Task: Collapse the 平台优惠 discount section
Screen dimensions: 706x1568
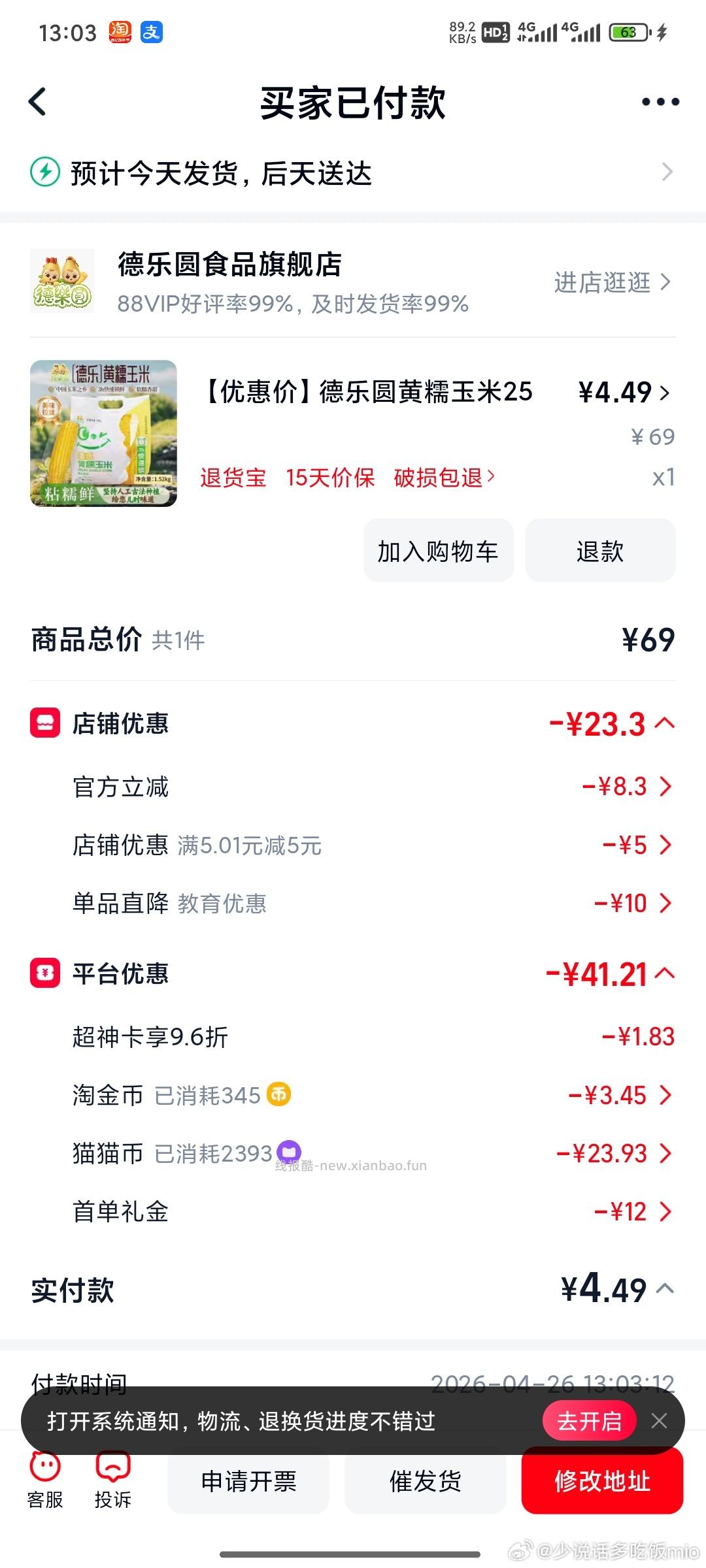Action: (x=665, y=973)
